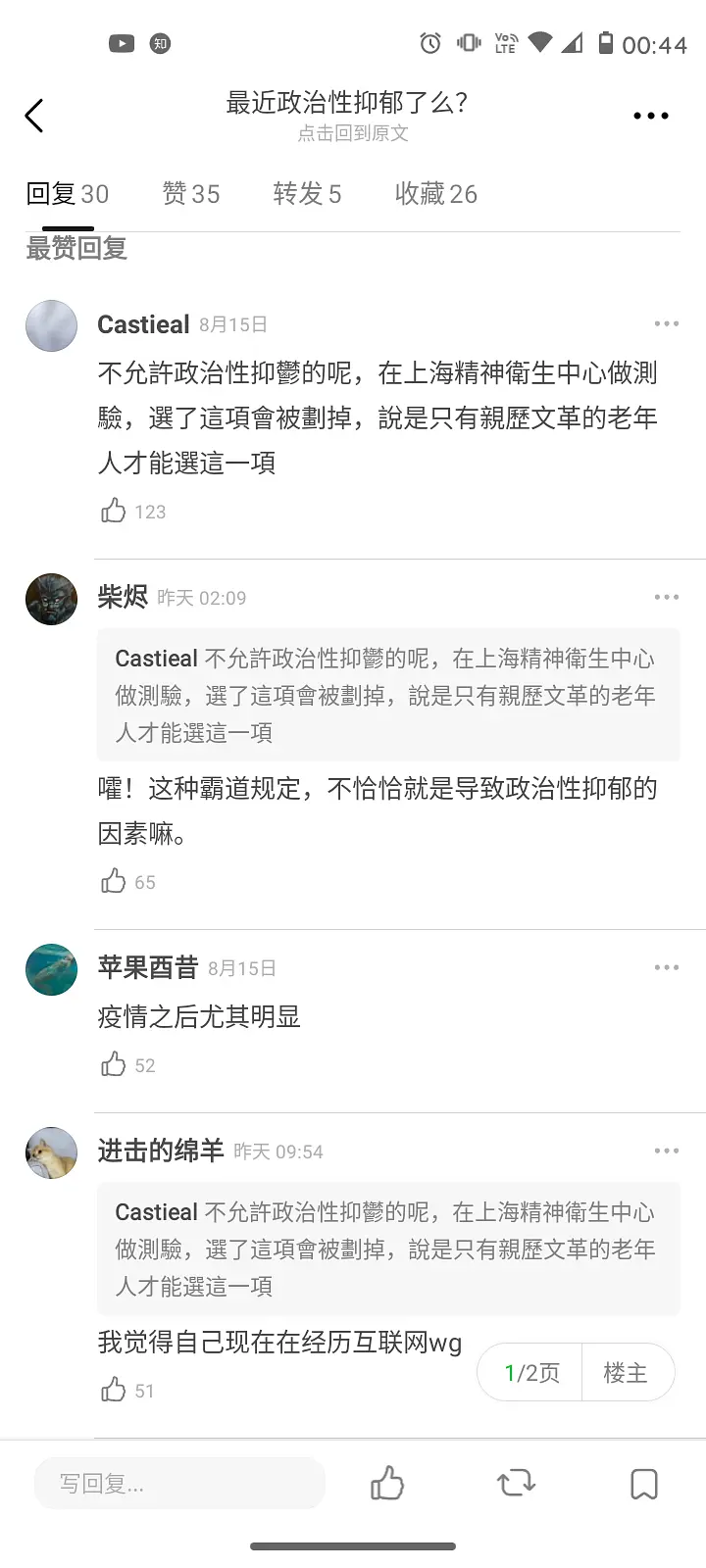Open more options on 进击的绵羊's reply
Image resolution: width=706 pixels, height=1568 pixels.
coord(666,1151)
